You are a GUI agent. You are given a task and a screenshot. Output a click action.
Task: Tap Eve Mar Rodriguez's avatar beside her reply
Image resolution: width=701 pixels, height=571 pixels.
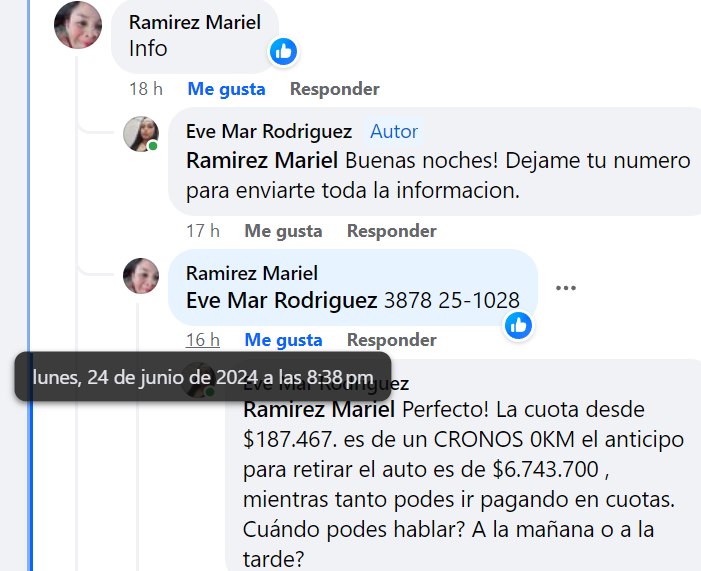click(140, 134)
